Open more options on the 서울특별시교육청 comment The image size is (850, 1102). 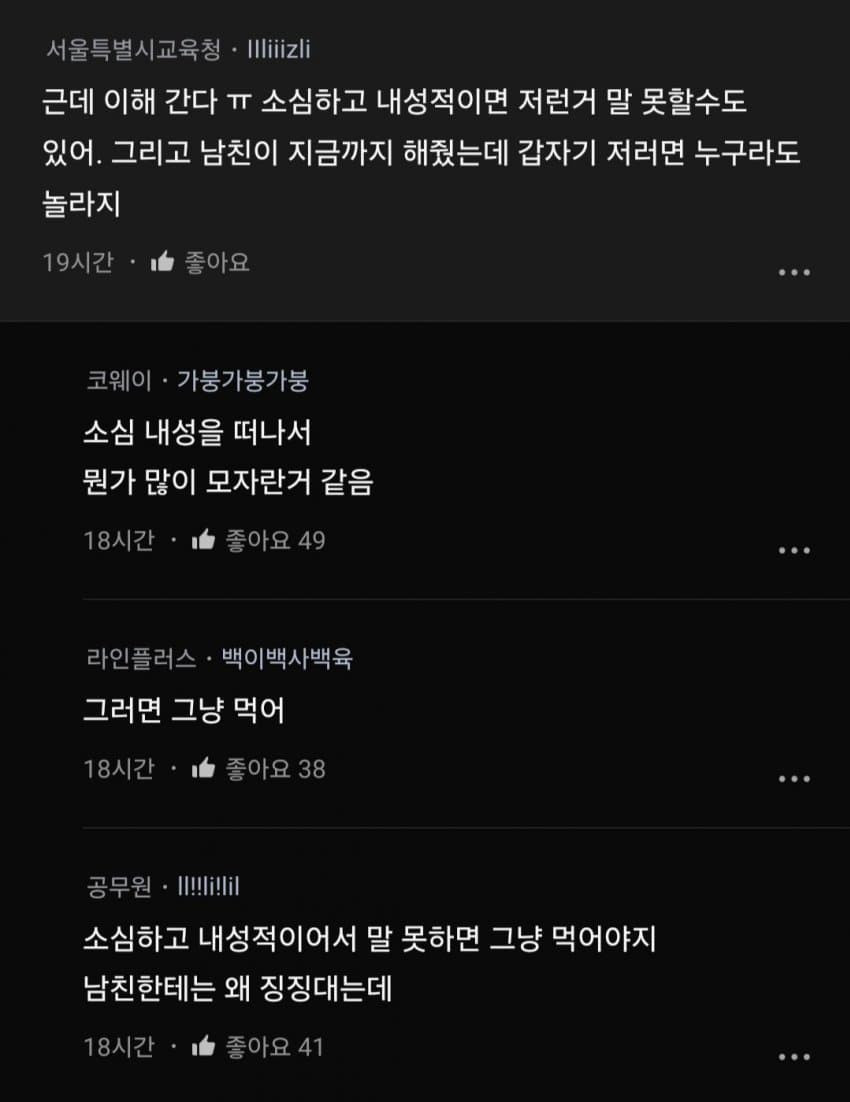click(794, 272)
